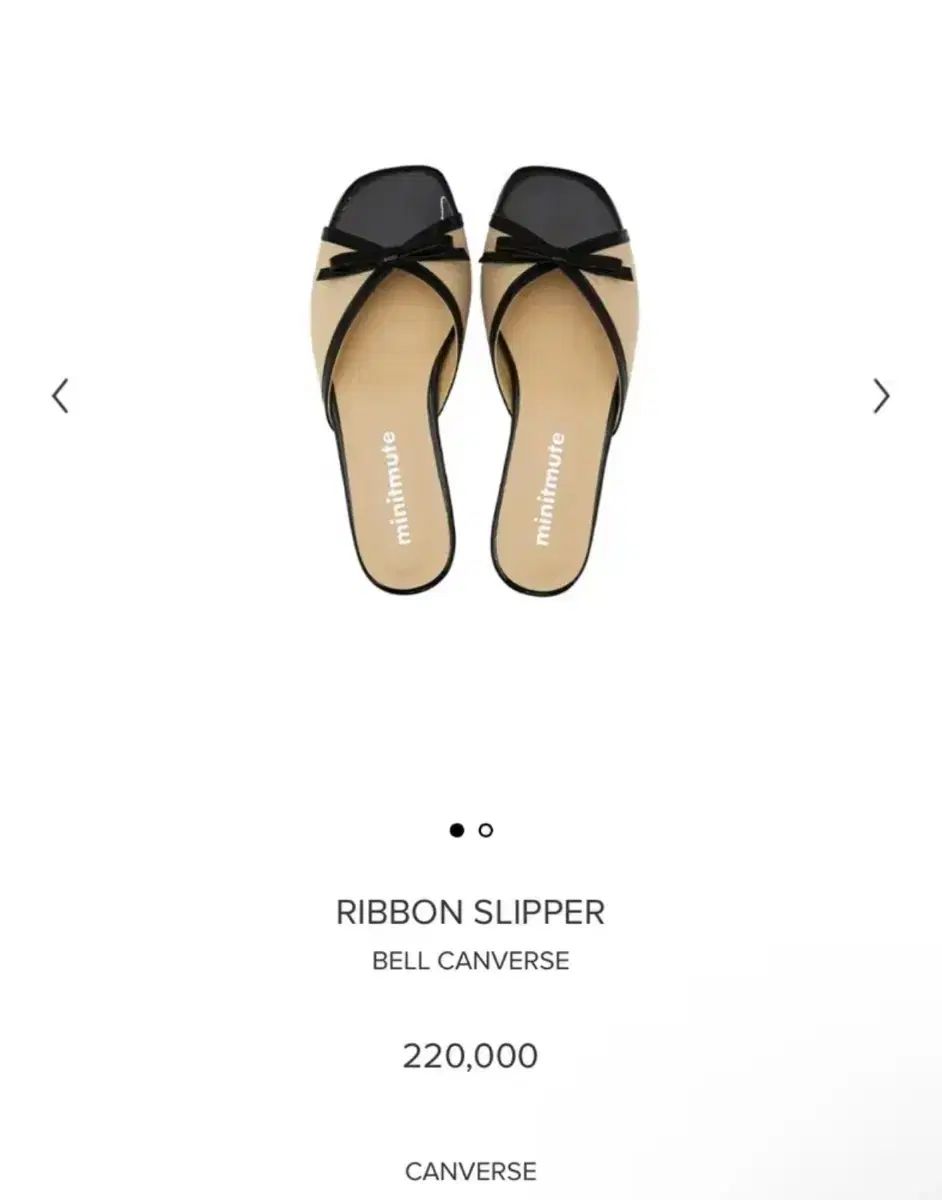The height and width of the screenshot is (1200, 942).
Task: Go to the previous product image
Action: point(61,396)
